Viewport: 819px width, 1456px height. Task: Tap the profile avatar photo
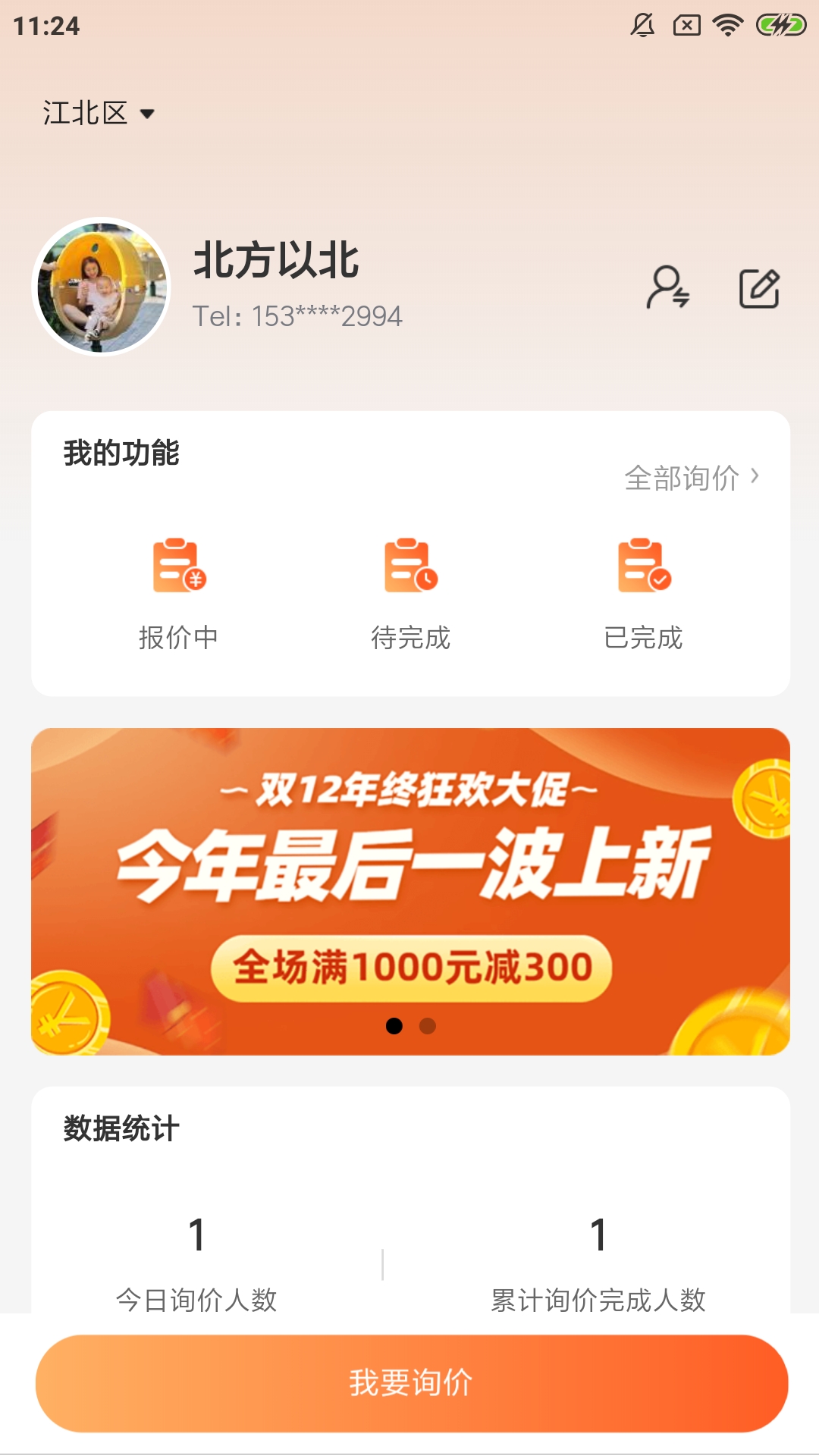102,287
